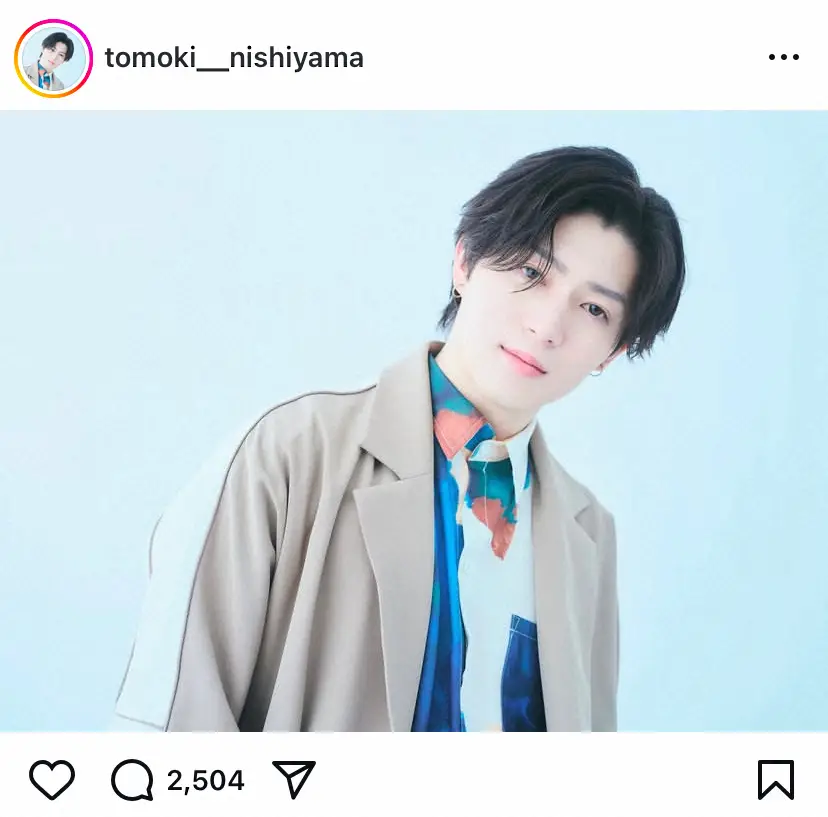Open the tomoki__nishiyama username link
This screenshot has height=817, width=828.
click(234, 58)
